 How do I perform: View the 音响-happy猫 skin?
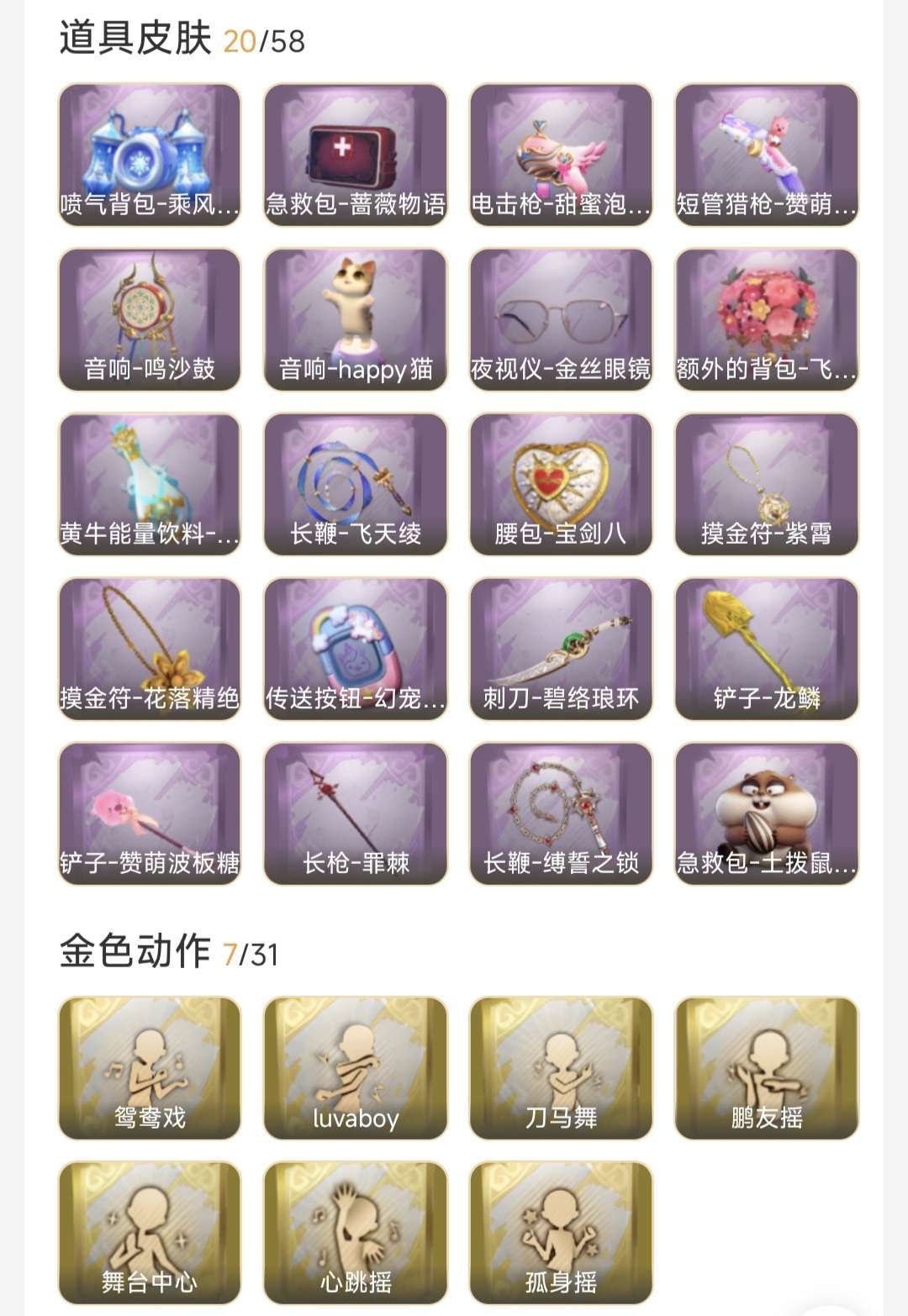[x=356, y=319]
